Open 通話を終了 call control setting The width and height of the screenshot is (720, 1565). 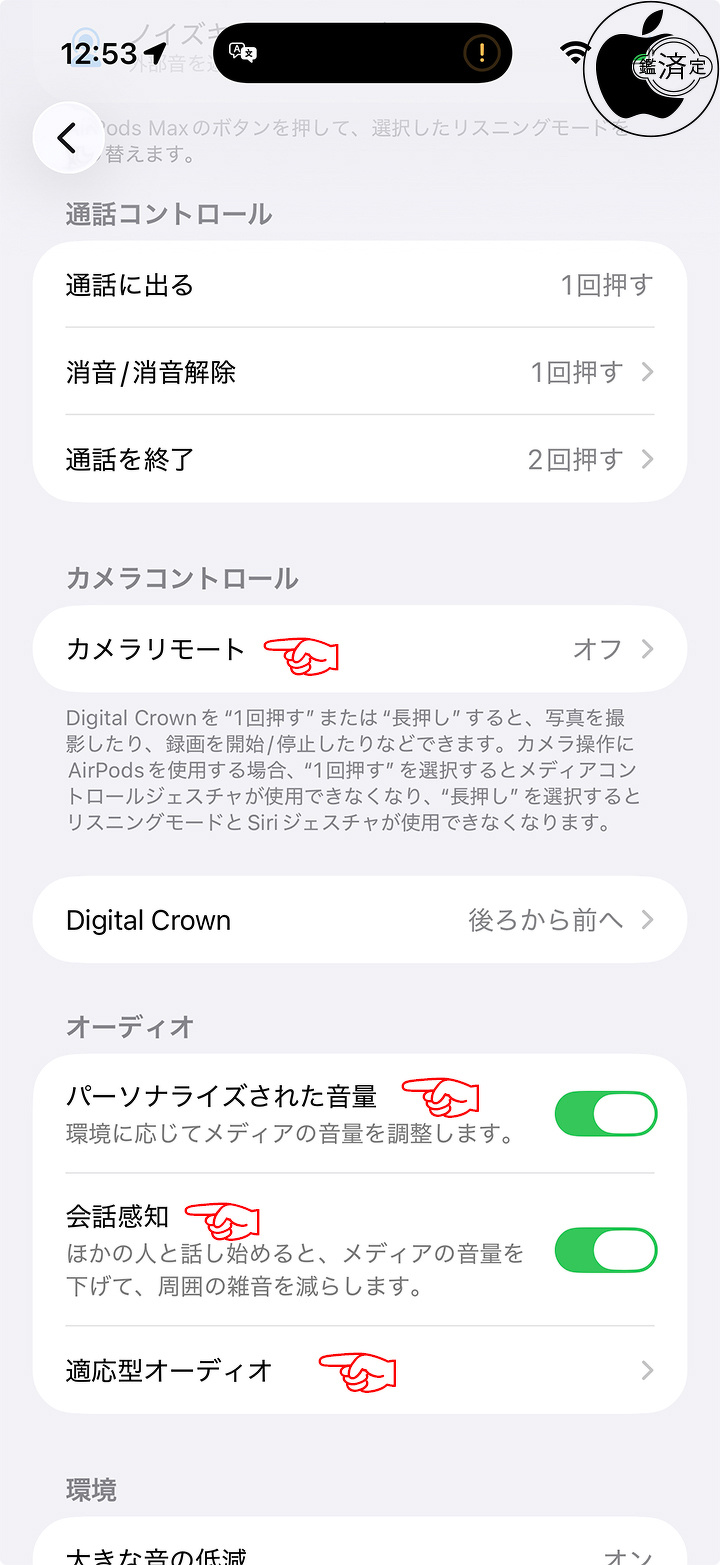360,459
